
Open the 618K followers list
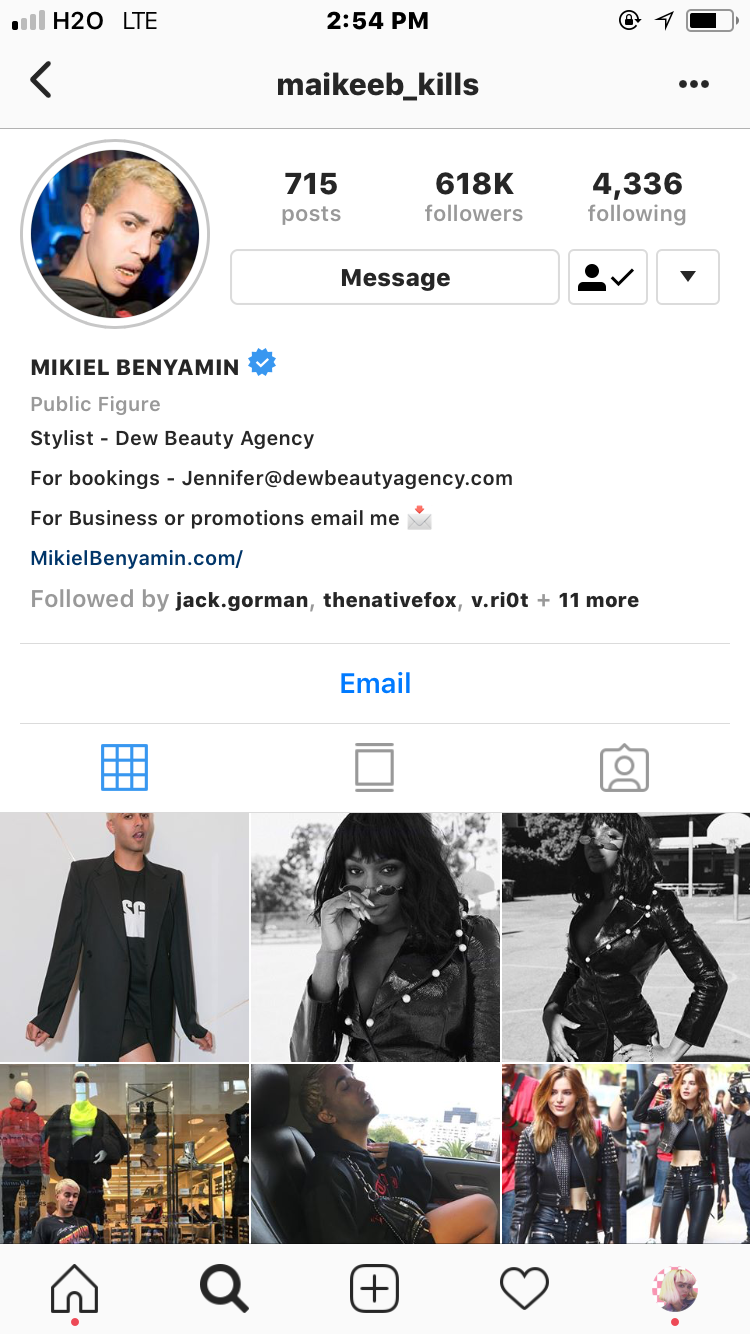473,196
